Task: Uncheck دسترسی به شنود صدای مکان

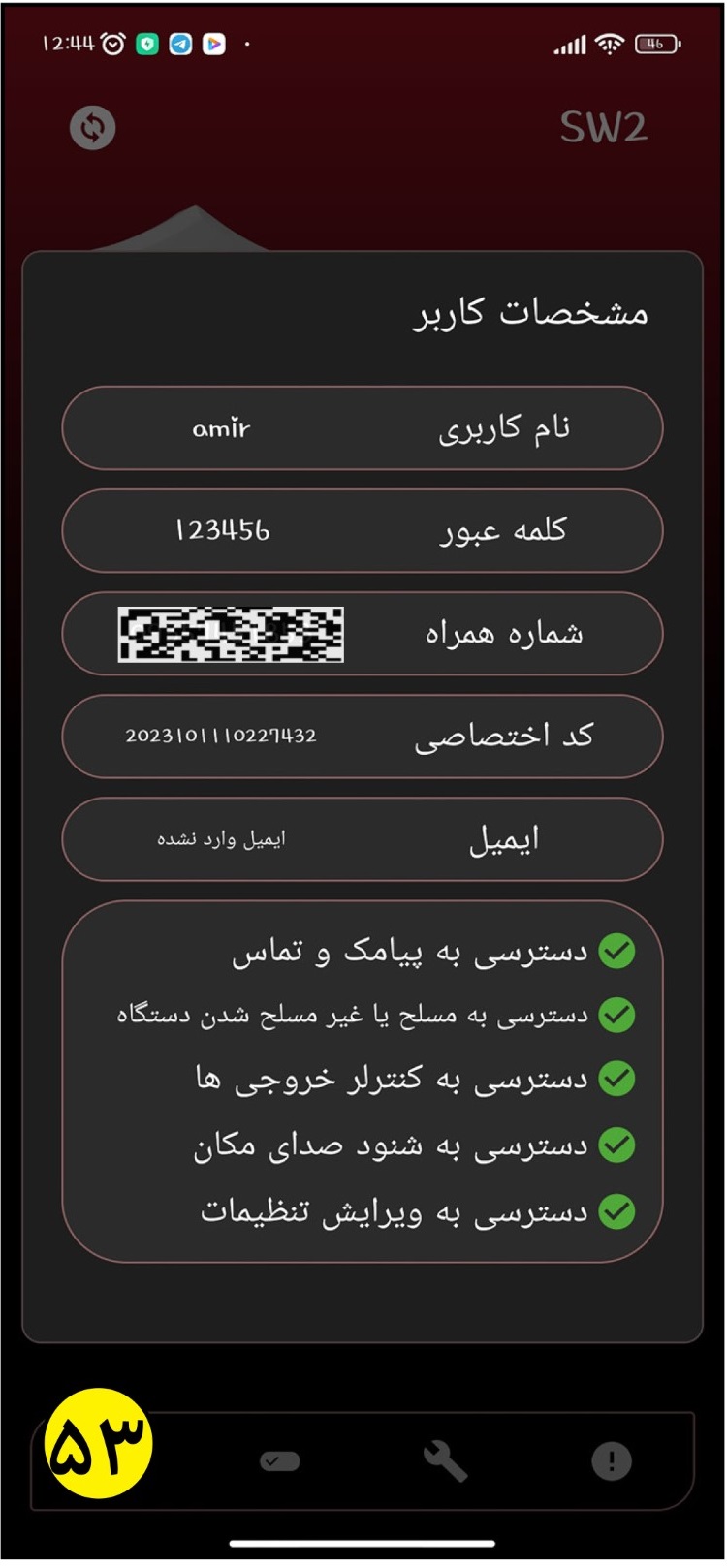Action: click(616, 1145)
